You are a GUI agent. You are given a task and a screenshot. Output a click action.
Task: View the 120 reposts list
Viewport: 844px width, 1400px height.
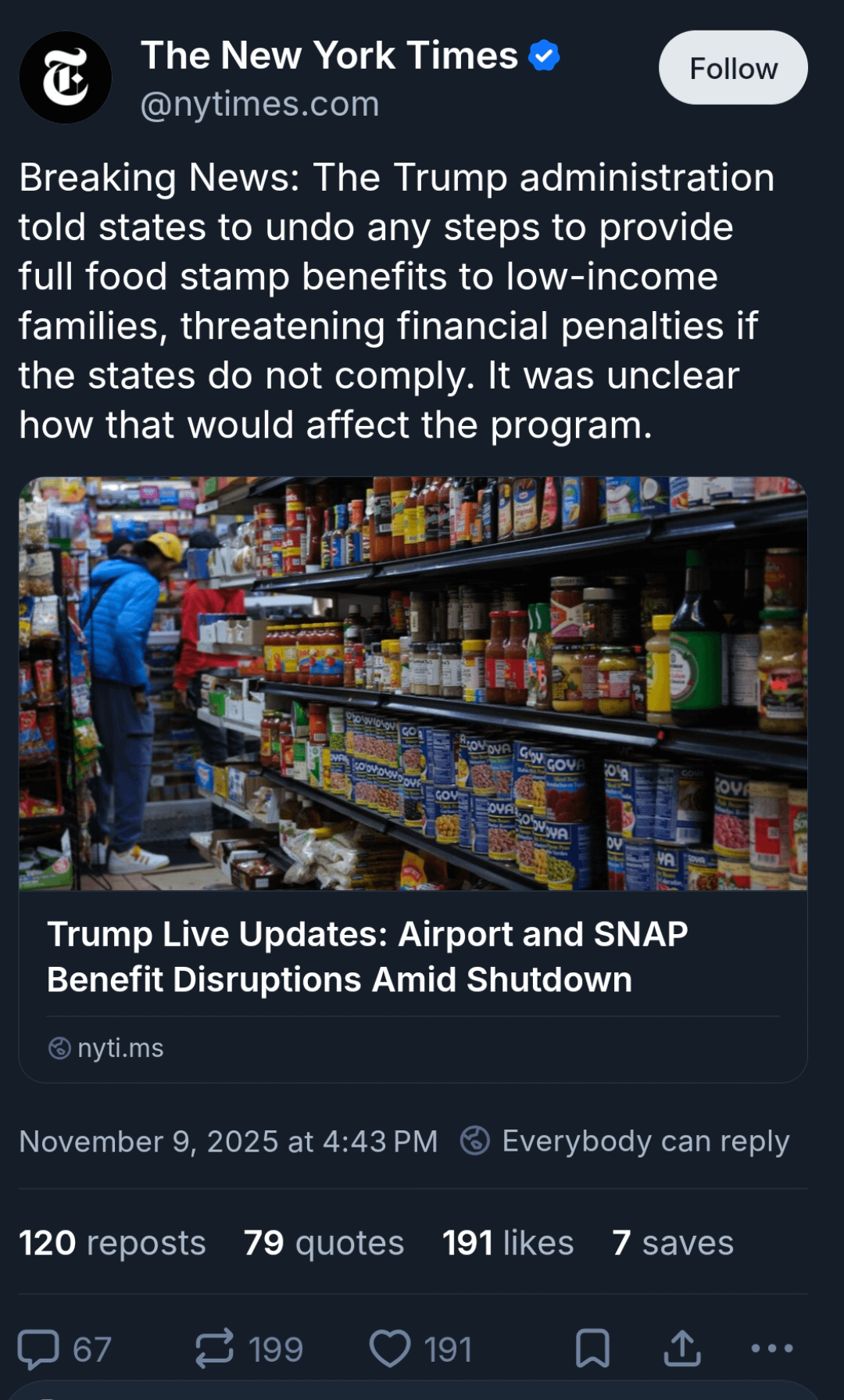click(x=112, y=1243)
